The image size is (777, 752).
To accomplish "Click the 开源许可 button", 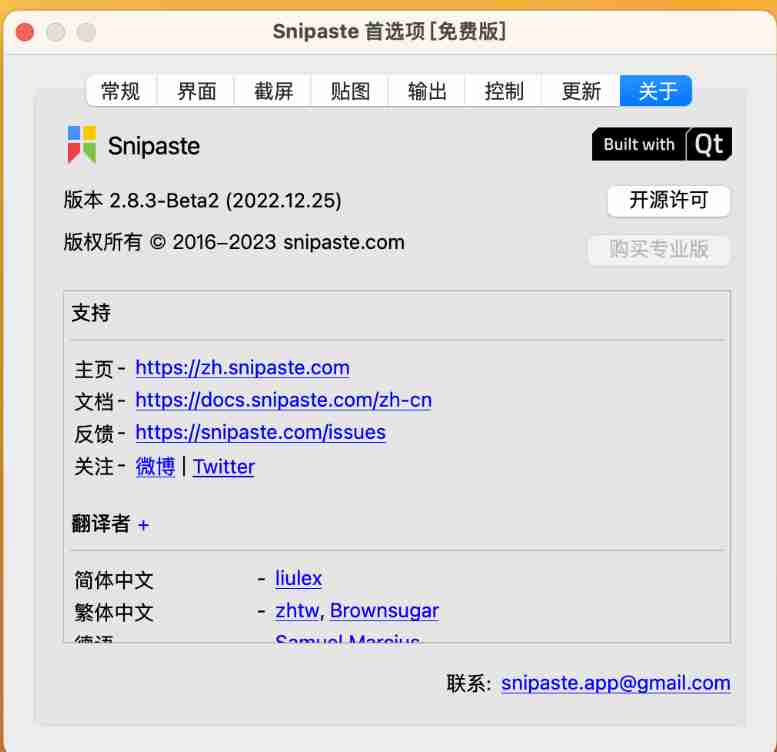I will [x=668, y=201].
